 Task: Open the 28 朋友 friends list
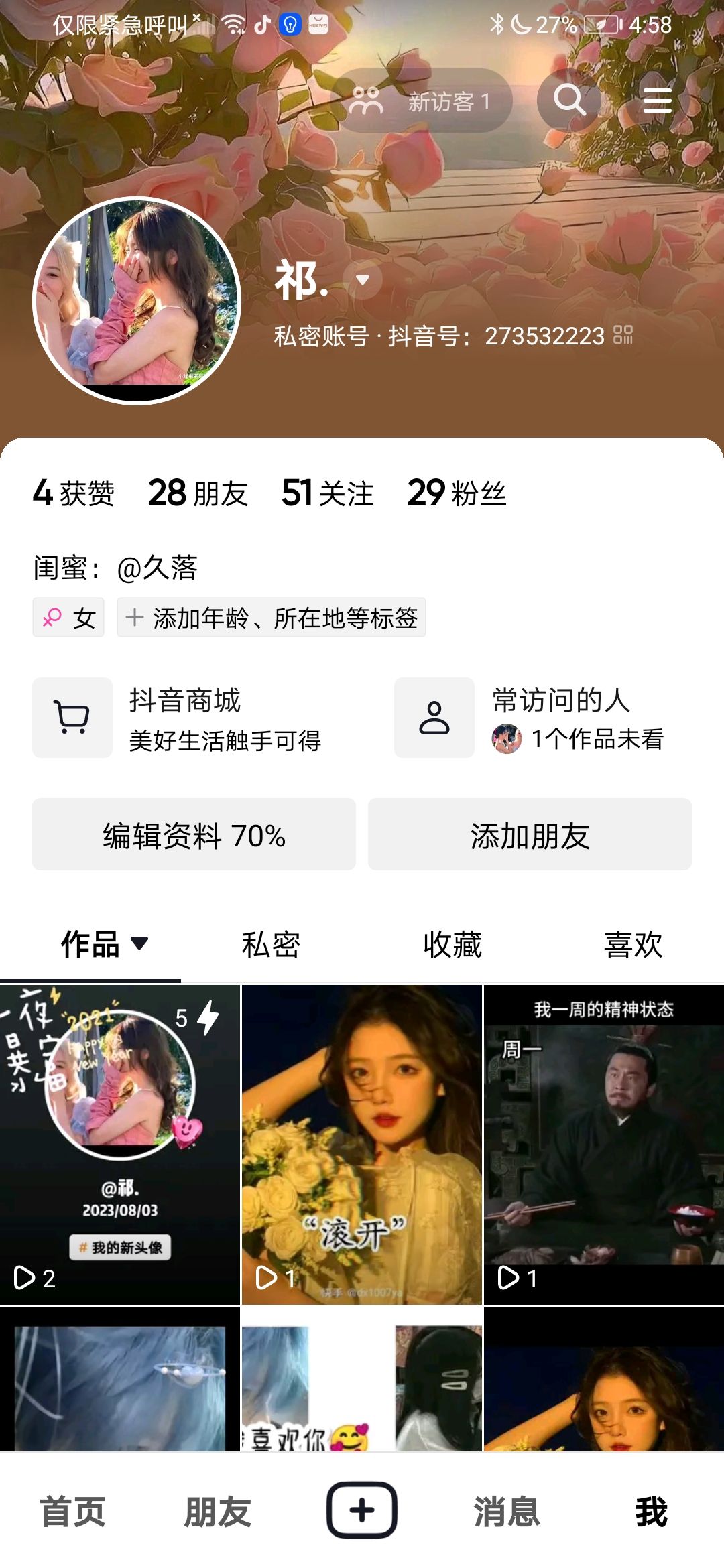point(198,494)
